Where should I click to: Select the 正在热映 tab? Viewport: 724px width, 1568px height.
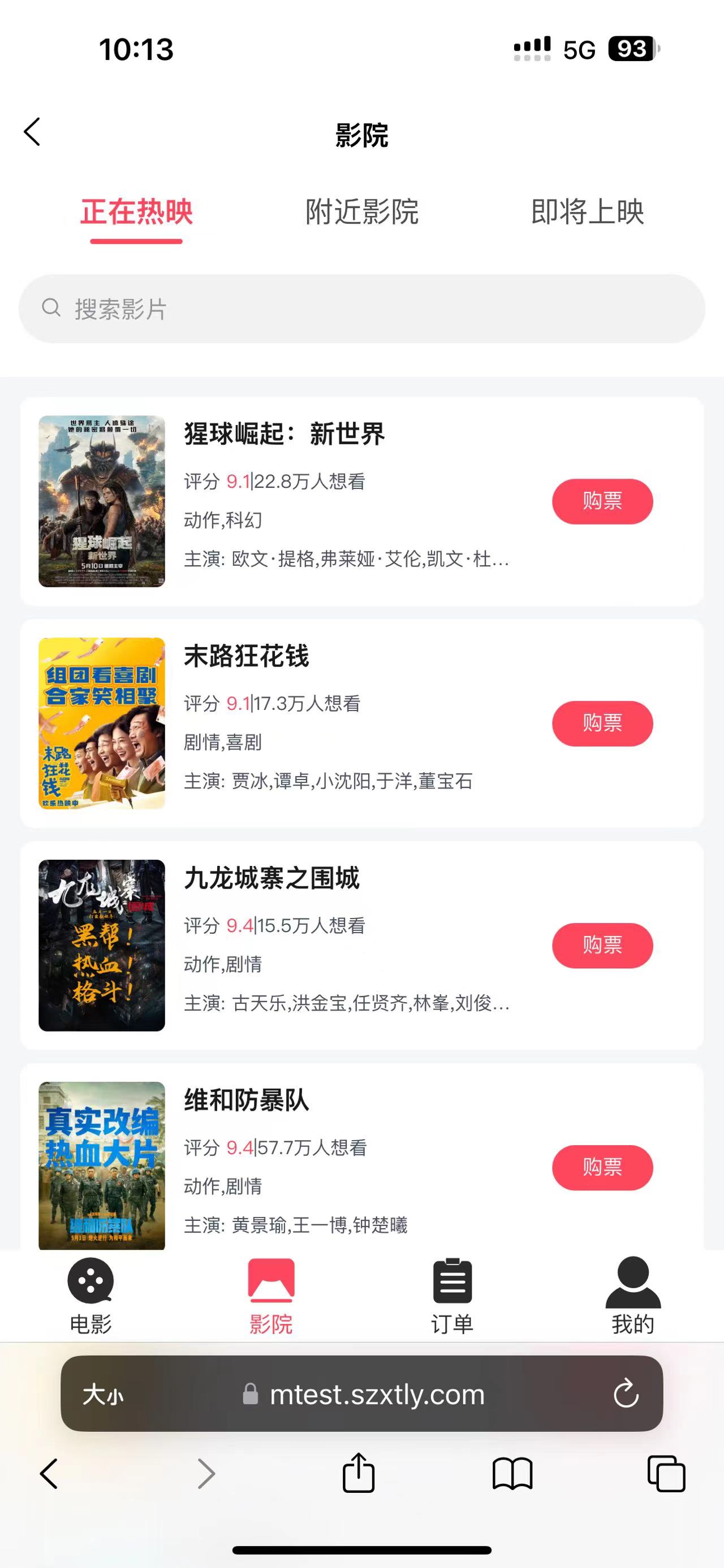tap(136, 212)
